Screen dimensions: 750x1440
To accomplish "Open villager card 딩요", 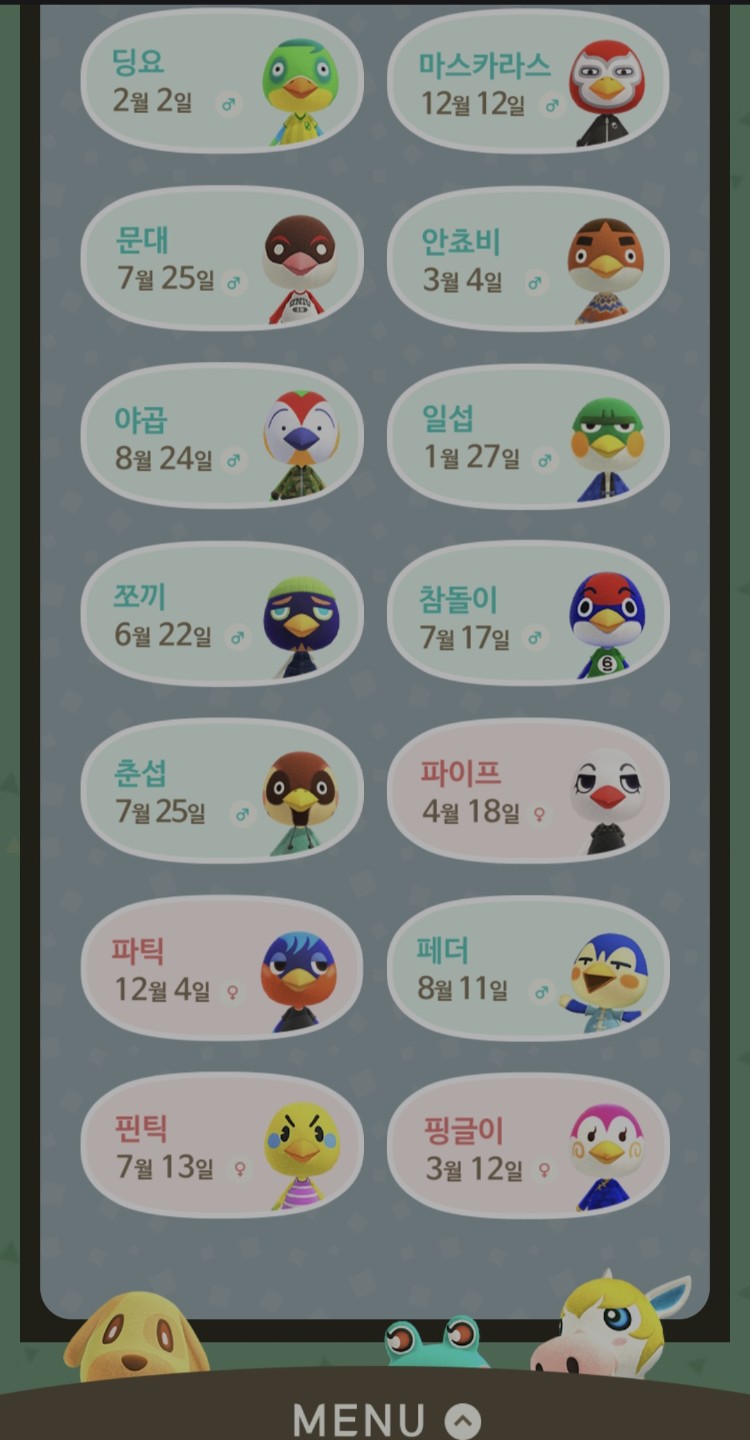I will [221, 81].
